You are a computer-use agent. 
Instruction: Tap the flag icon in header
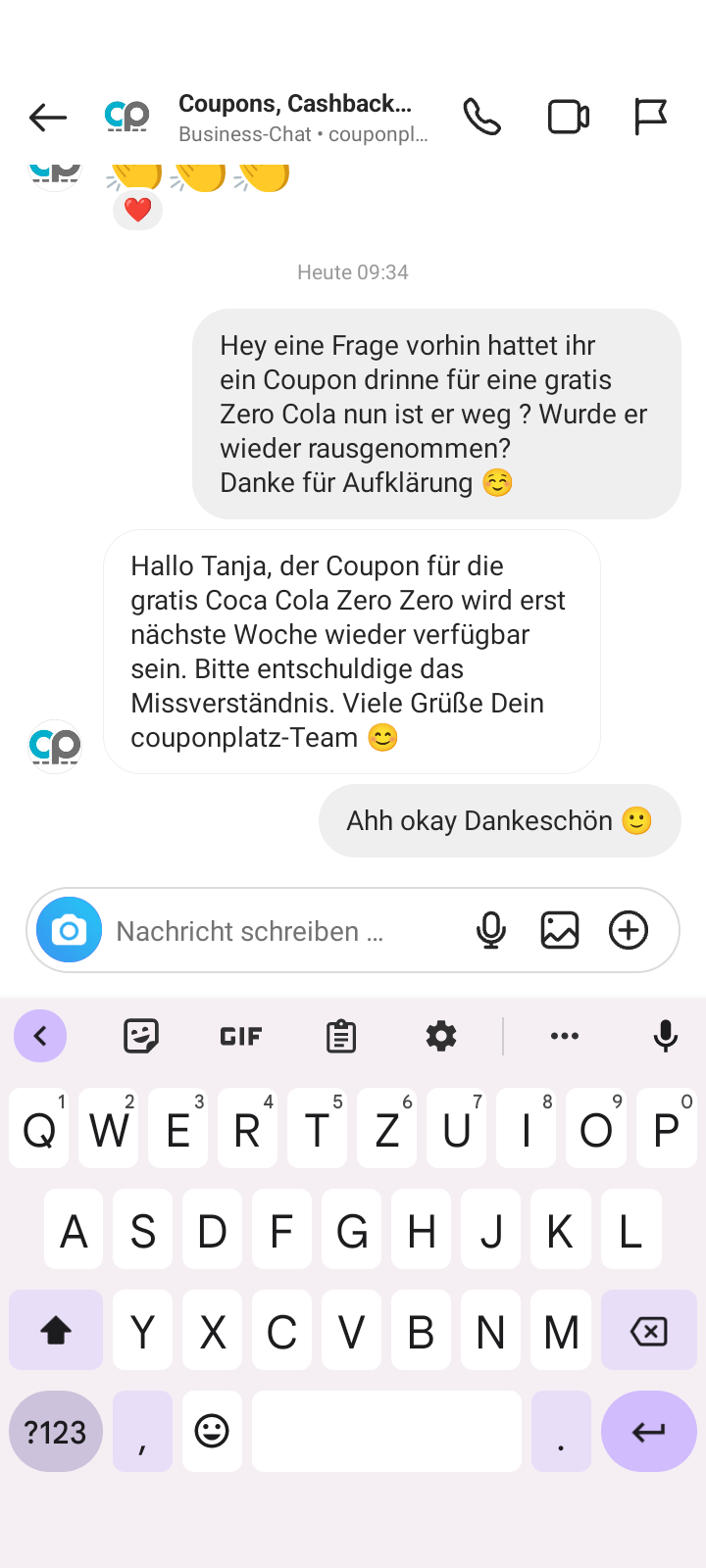(x=650, y=118)
